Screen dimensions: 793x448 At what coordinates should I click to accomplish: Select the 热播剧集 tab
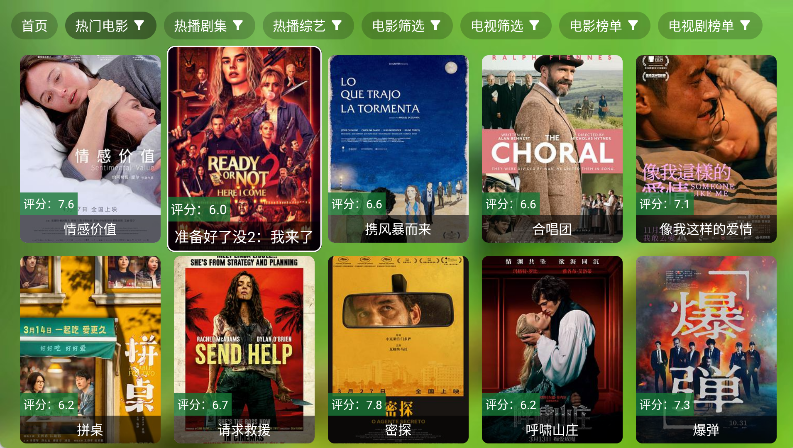pos(209,26)
